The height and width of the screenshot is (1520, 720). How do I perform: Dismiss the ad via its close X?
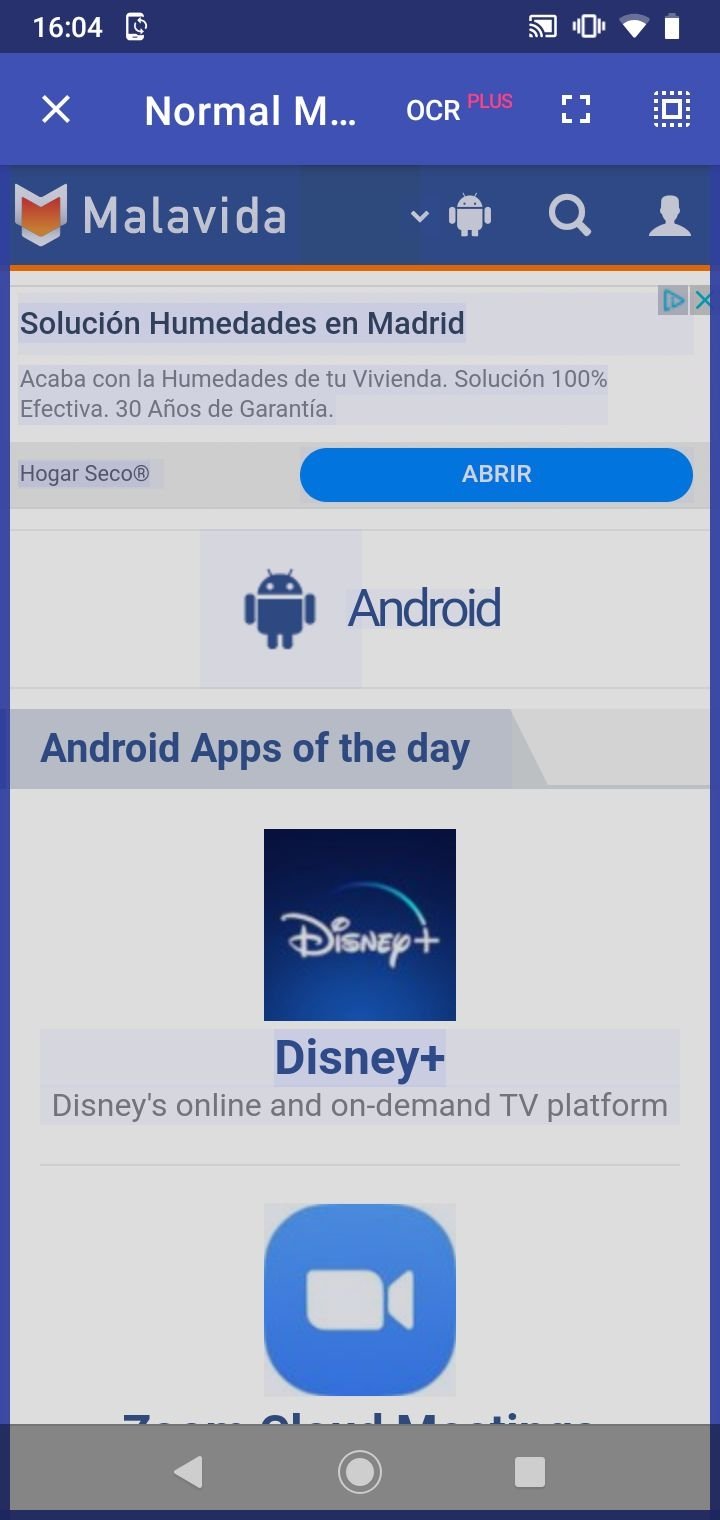coord(703,299)
